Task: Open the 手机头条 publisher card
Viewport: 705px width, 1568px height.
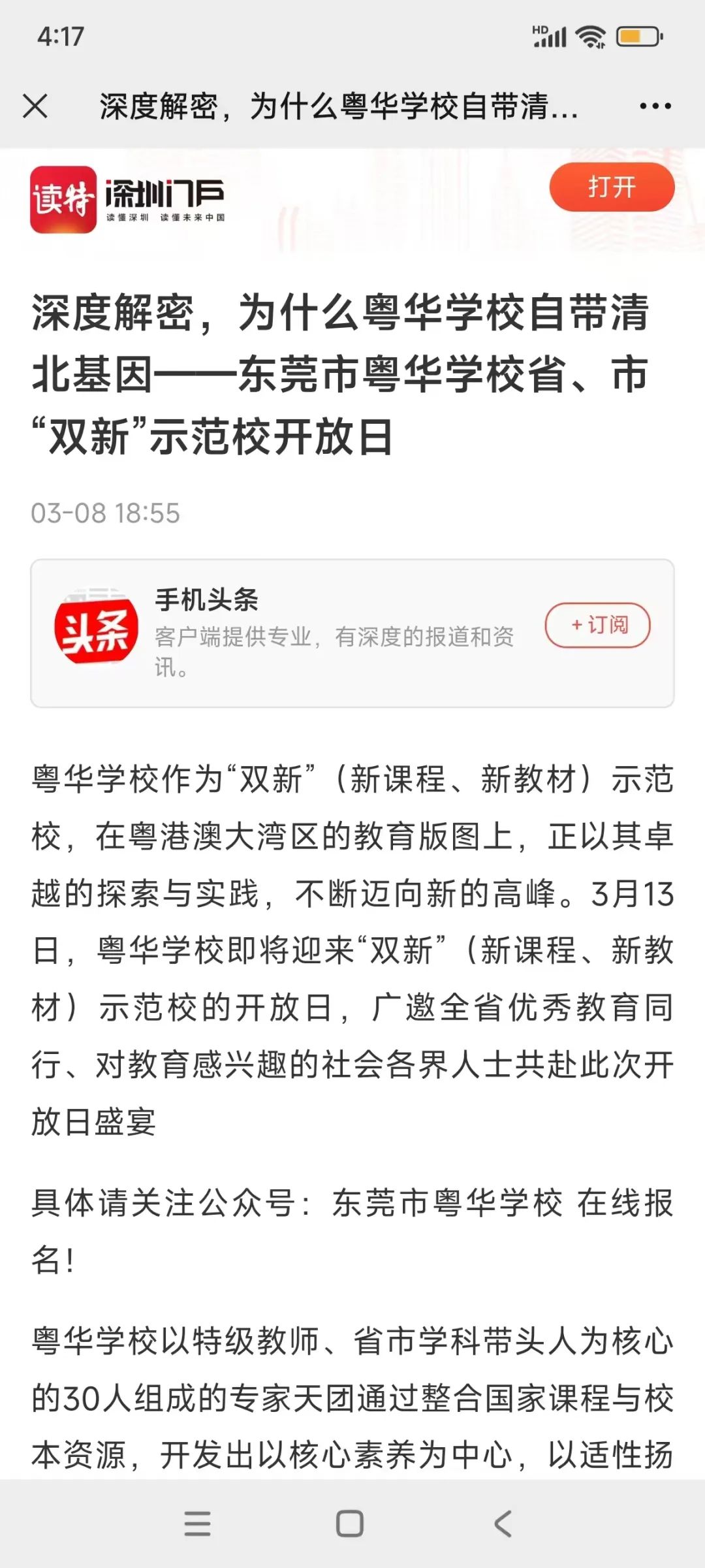Action: tap(352, 633)
